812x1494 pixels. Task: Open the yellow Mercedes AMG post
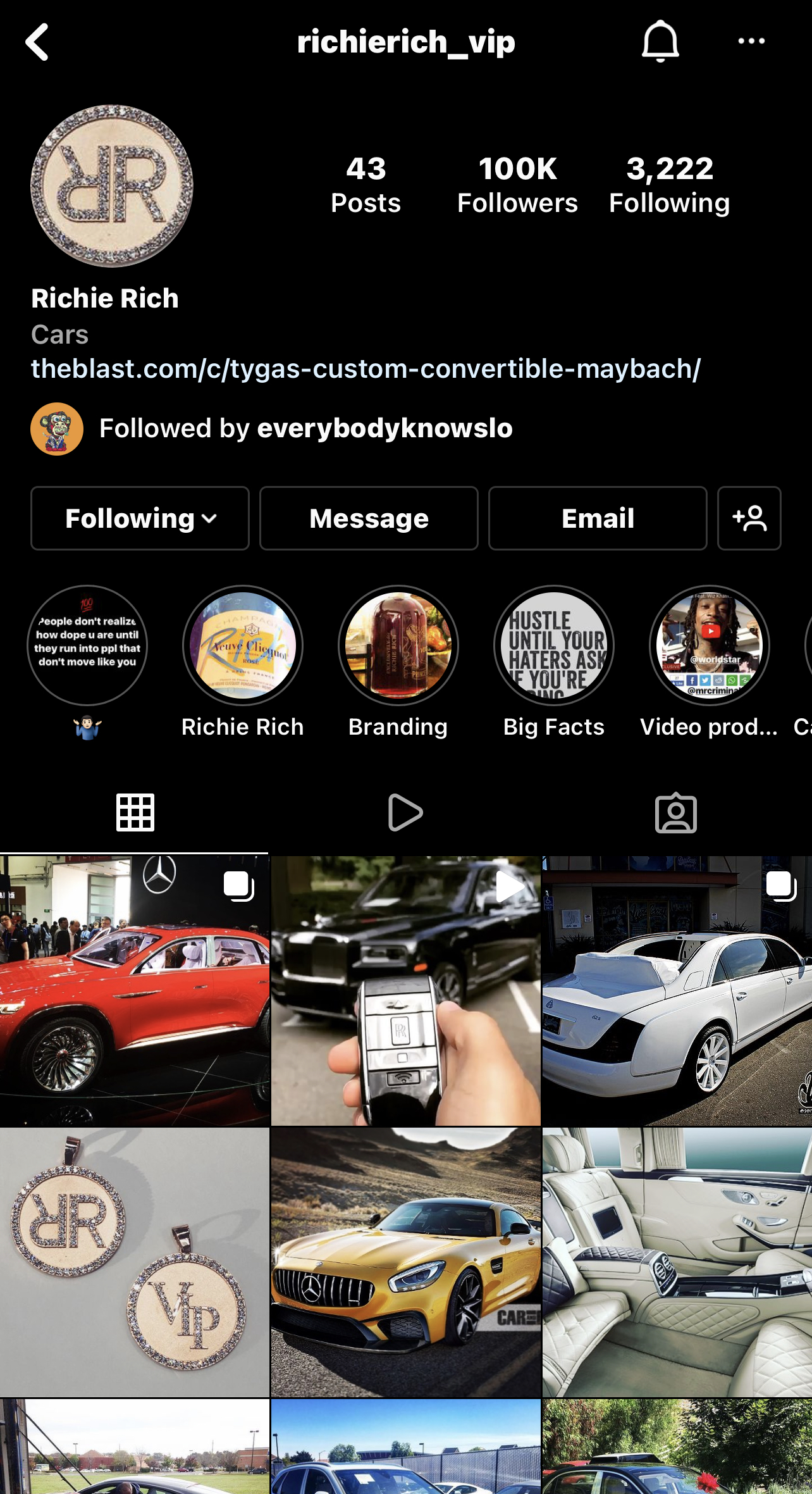pos(405,1262)
